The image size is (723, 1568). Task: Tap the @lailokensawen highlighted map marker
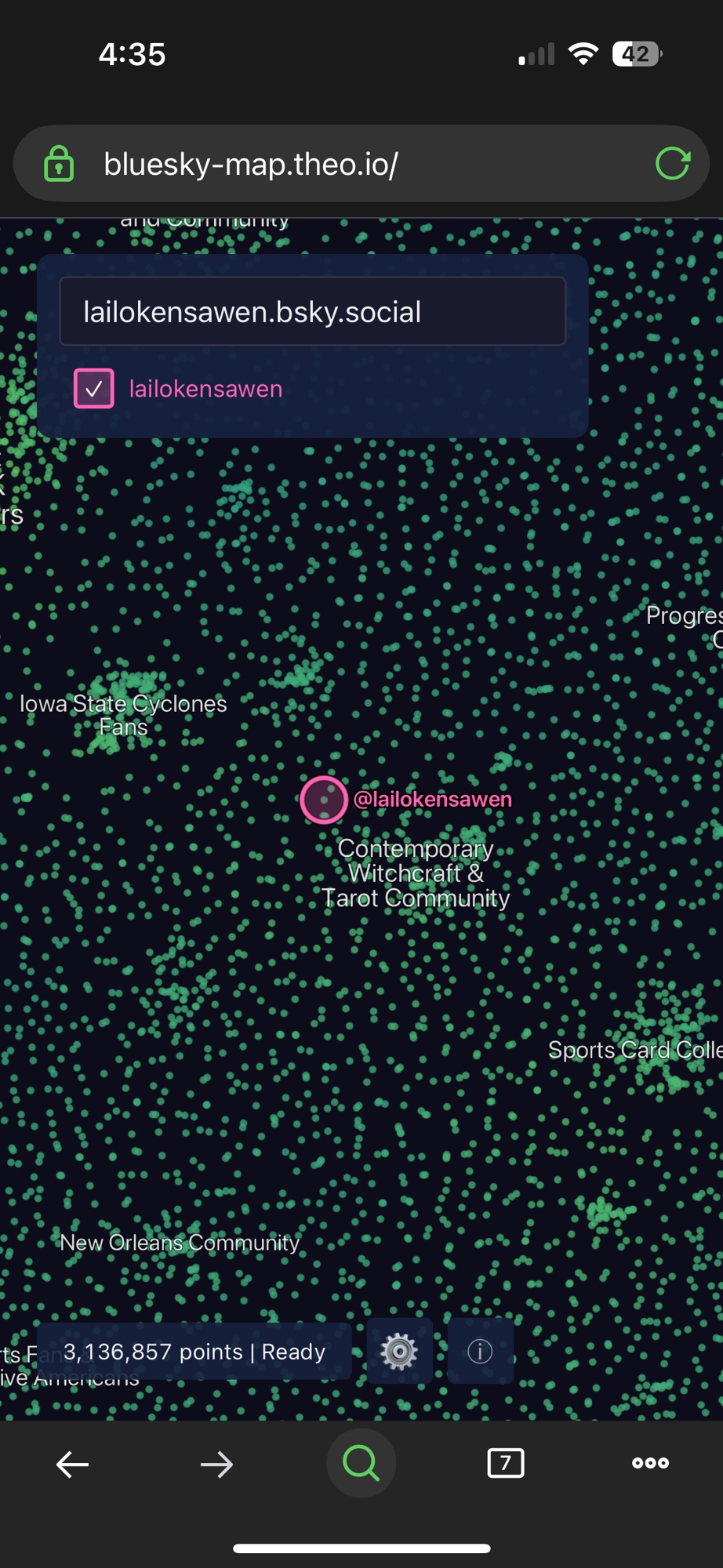(x=323, y=800)
